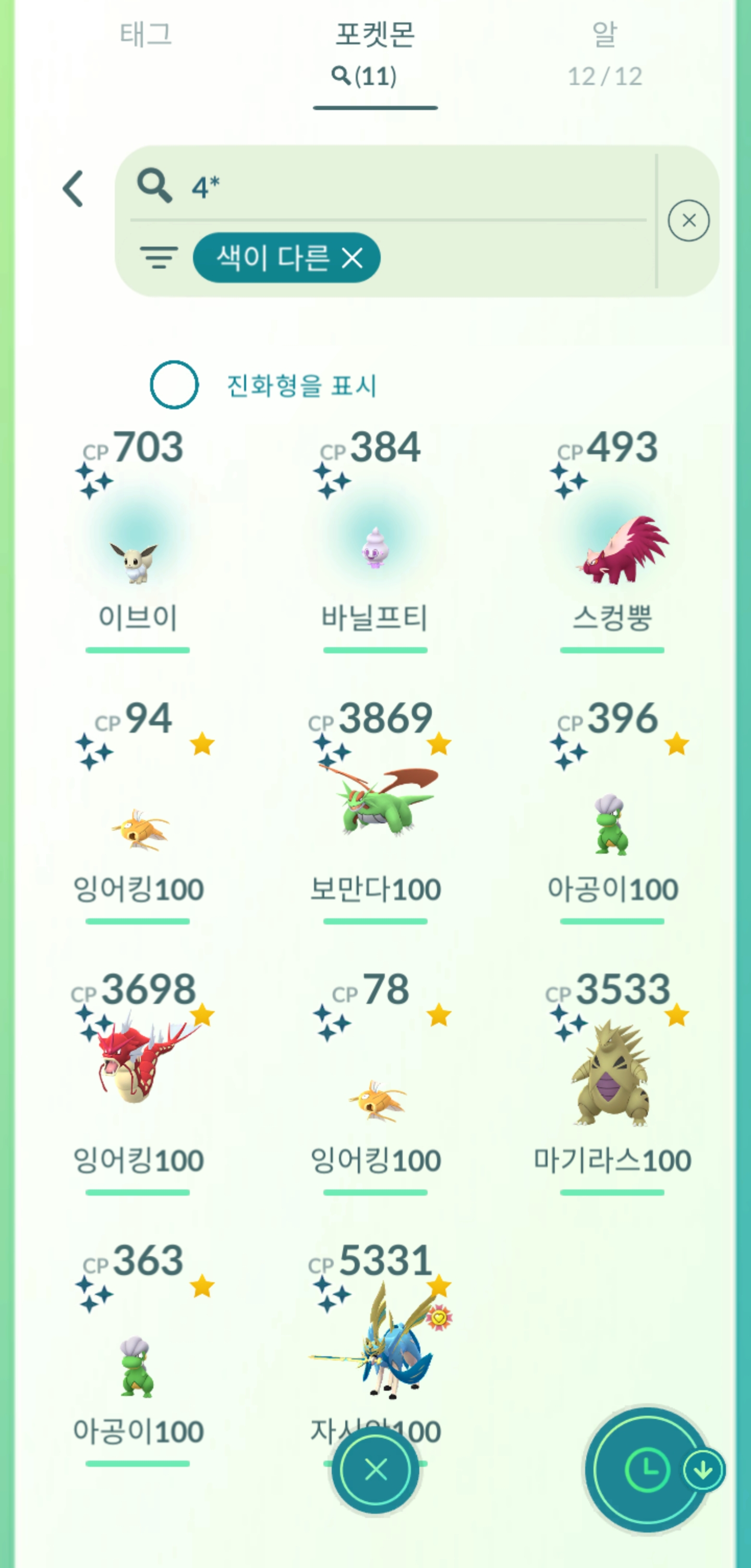This screenshot has height=1568, width=751.
Task: Toggle the 진화형을 표시 option
Action: pyautogui.click(x=174, y=385)
